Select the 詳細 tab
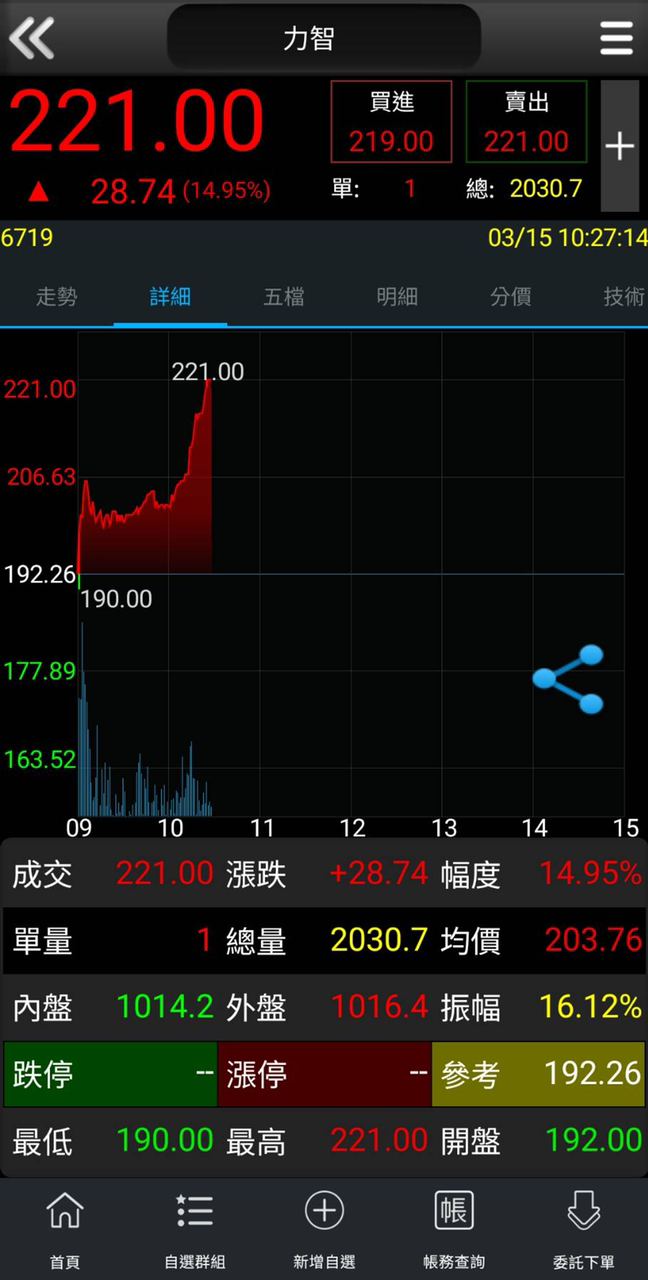 [170, 297]
